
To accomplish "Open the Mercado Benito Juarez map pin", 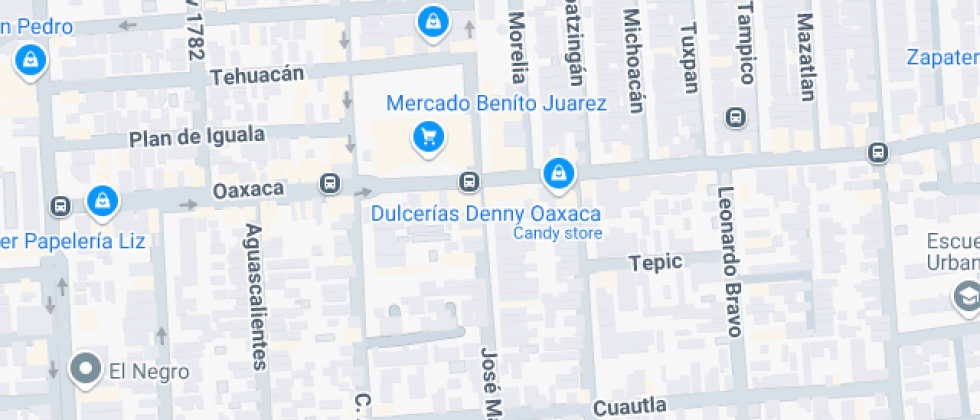I will [x=429, y=137].
